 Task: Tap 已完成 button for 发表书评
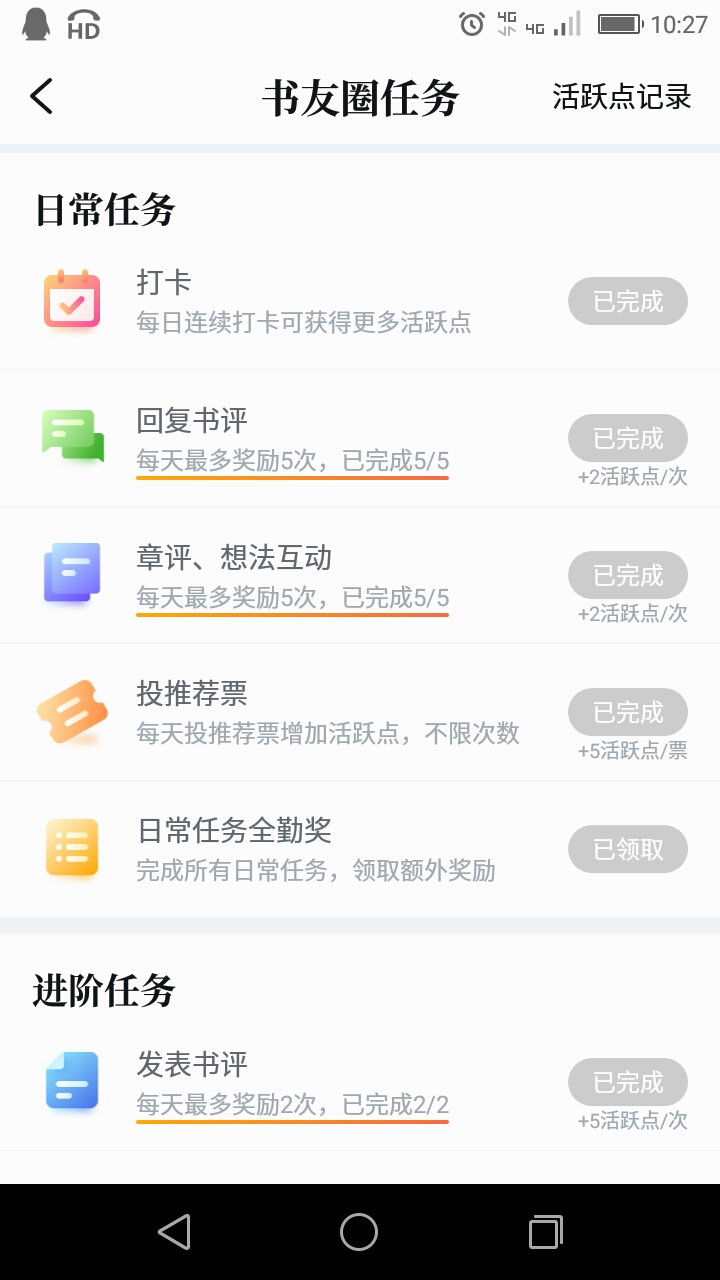tap(628, 1082)
